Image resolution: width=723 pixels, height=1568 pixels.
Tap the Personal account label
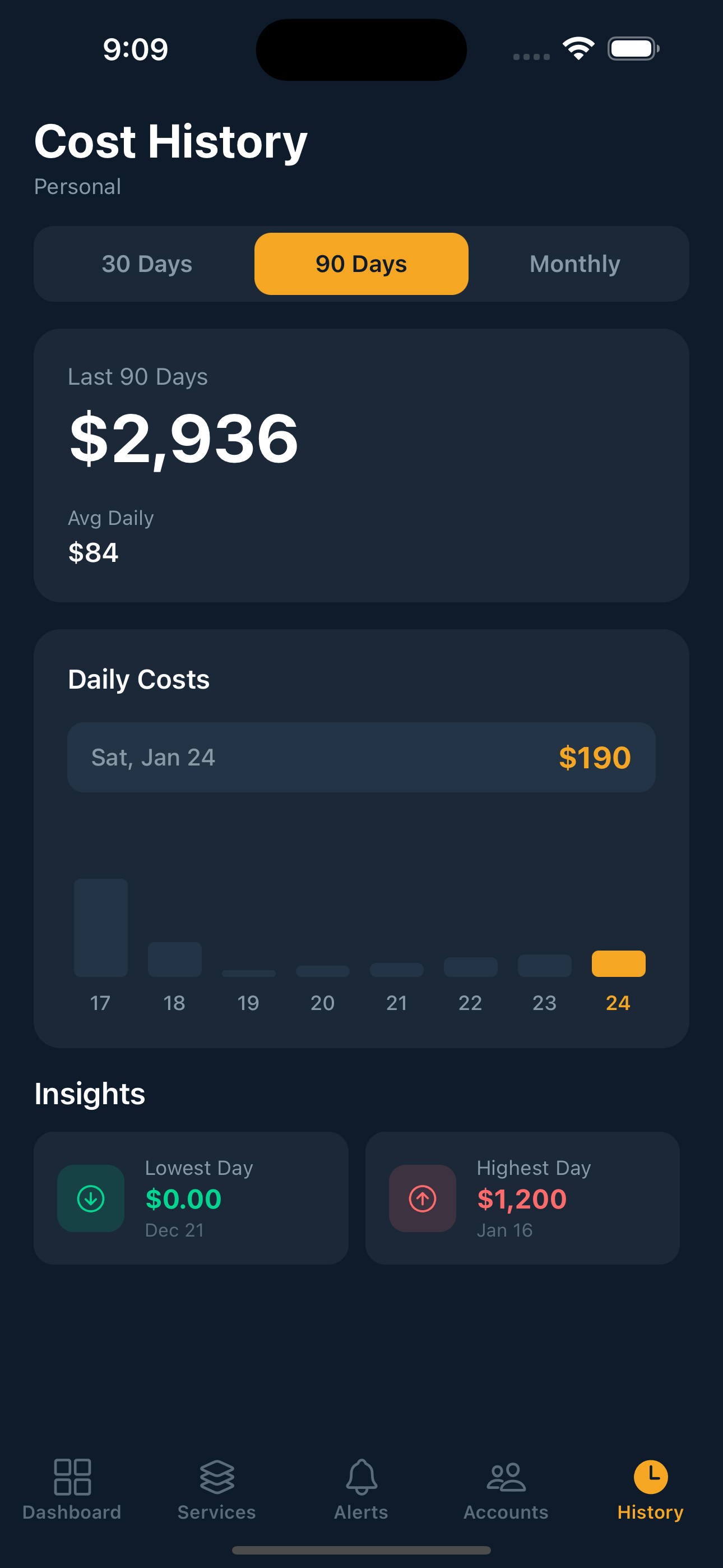(x=77, y=187)
